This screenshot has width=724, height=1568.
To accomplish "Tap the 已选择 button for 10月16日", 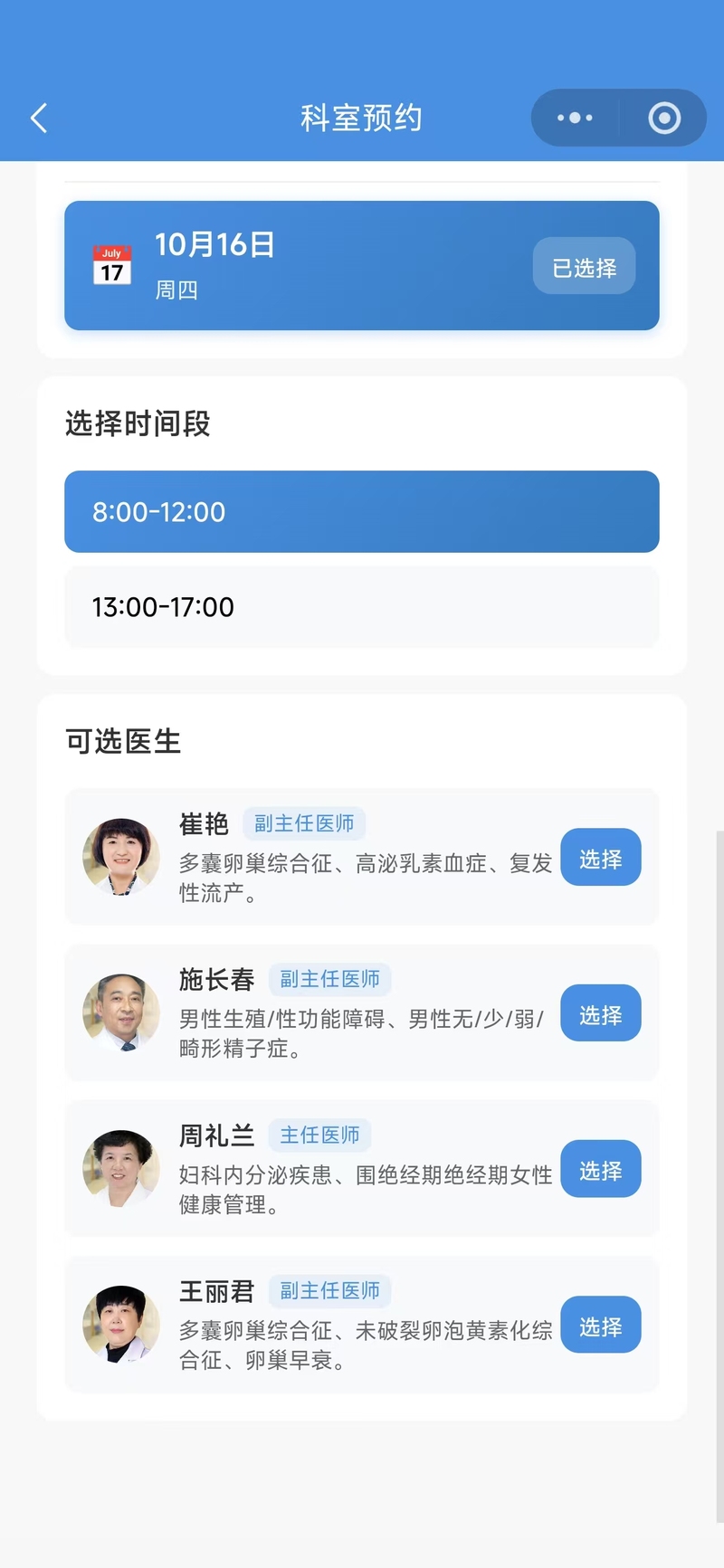I will tap(584, 266).
